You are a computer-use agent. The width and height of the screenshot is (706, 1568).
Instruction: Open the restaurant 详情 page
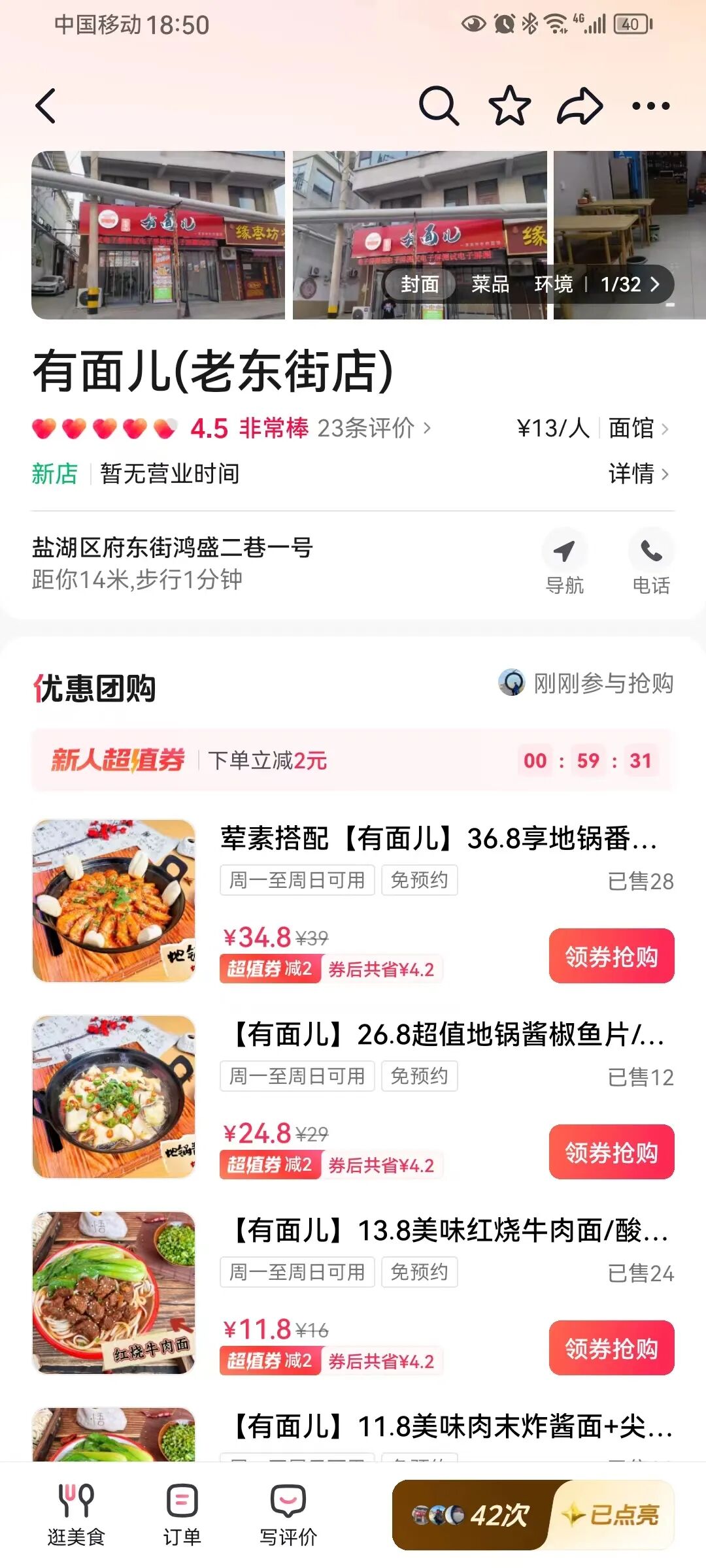coord(637,474)
